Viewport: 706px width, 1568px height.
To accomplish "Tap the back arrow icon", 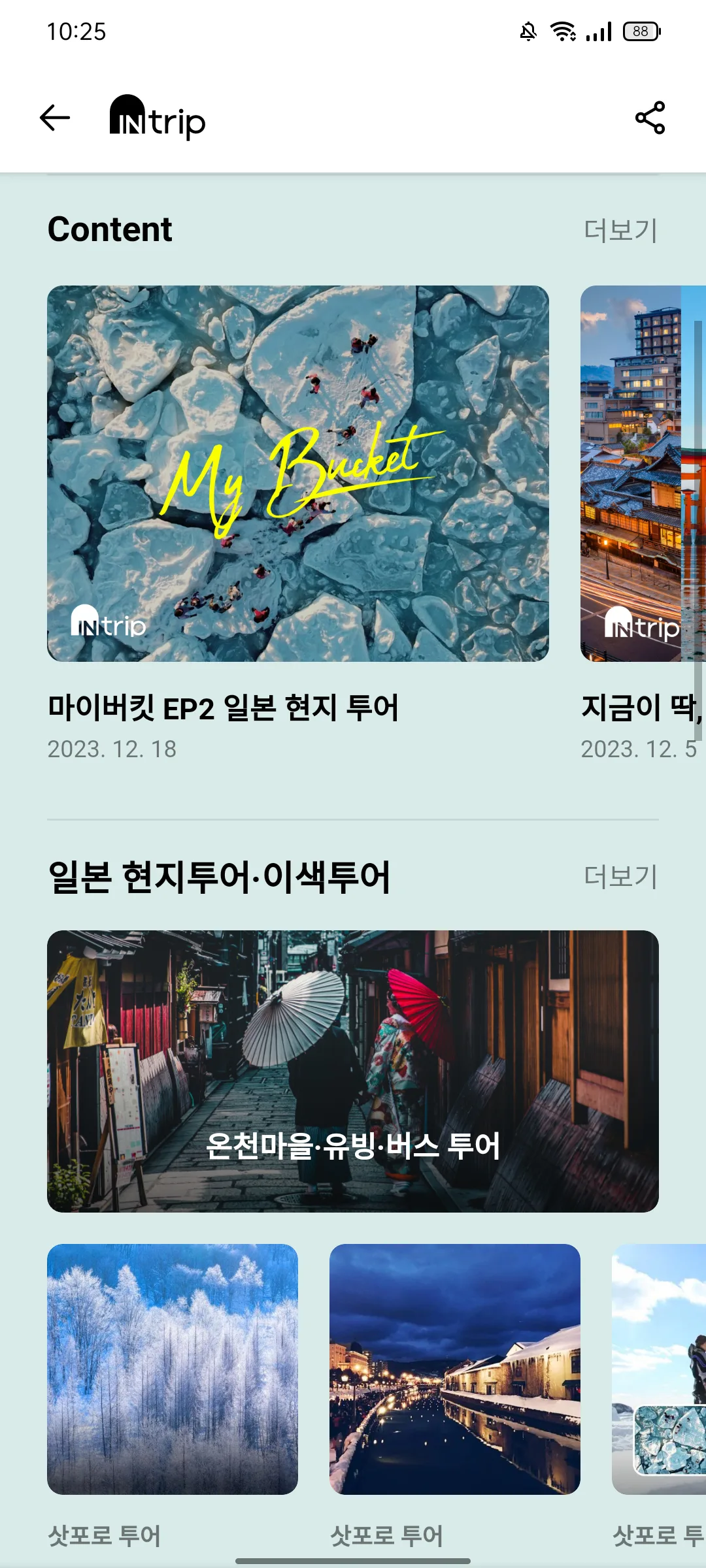I will (x=56, y=118).
